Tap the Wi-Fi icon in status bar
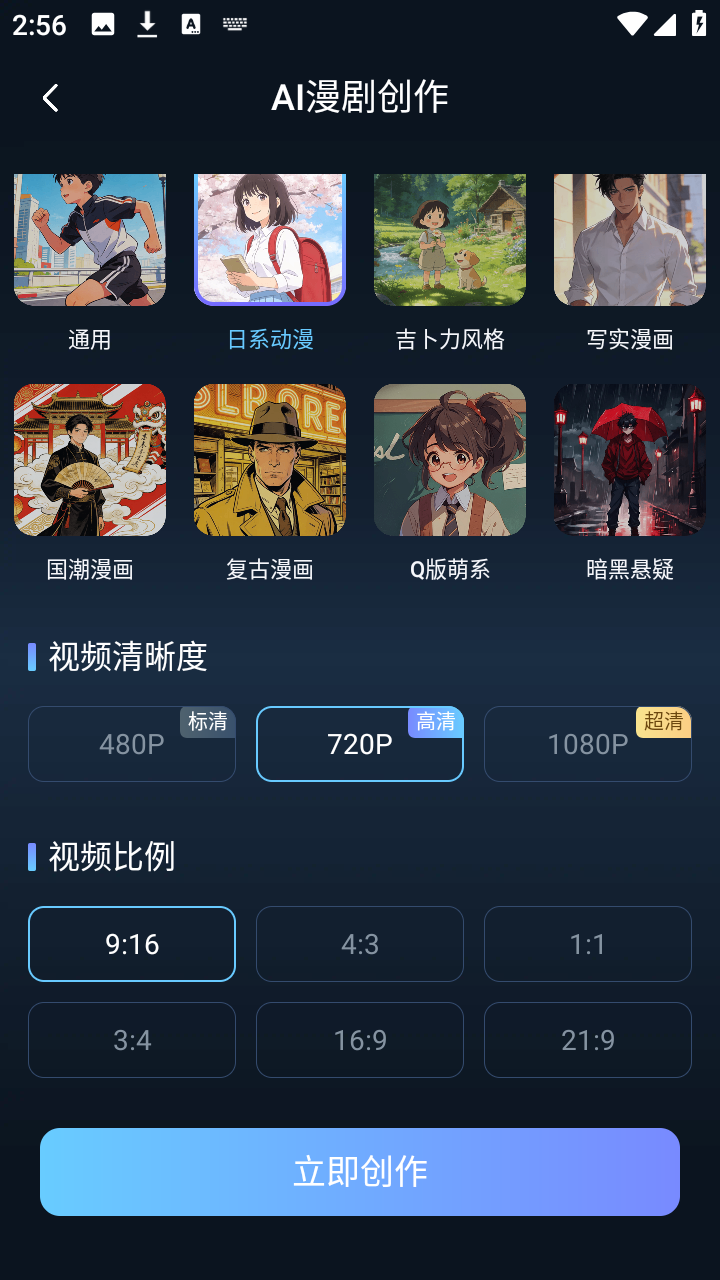 pyautogui.click(x=631, y=24)
